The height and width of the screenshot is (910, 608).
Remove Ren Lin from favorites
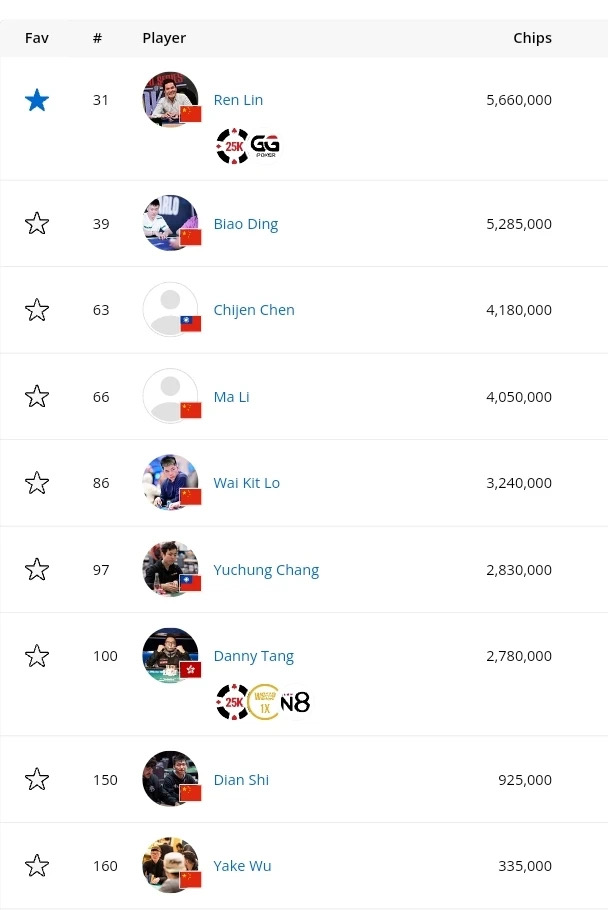[x=37, y=100]
